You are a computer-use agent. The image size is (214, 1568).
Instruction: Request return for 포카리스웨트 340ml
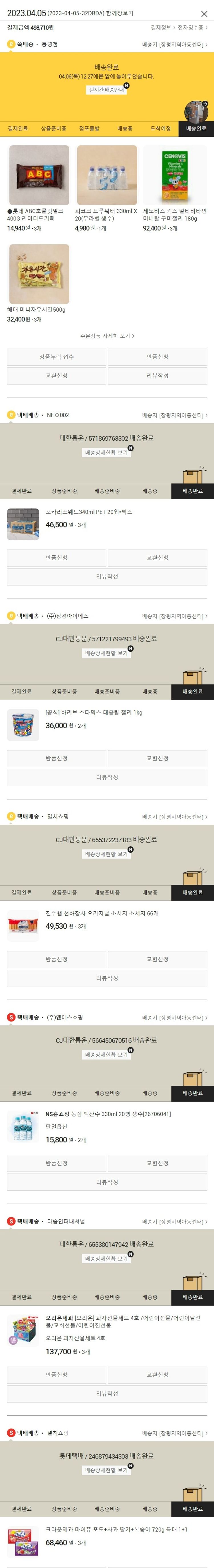tap(56, 558)
